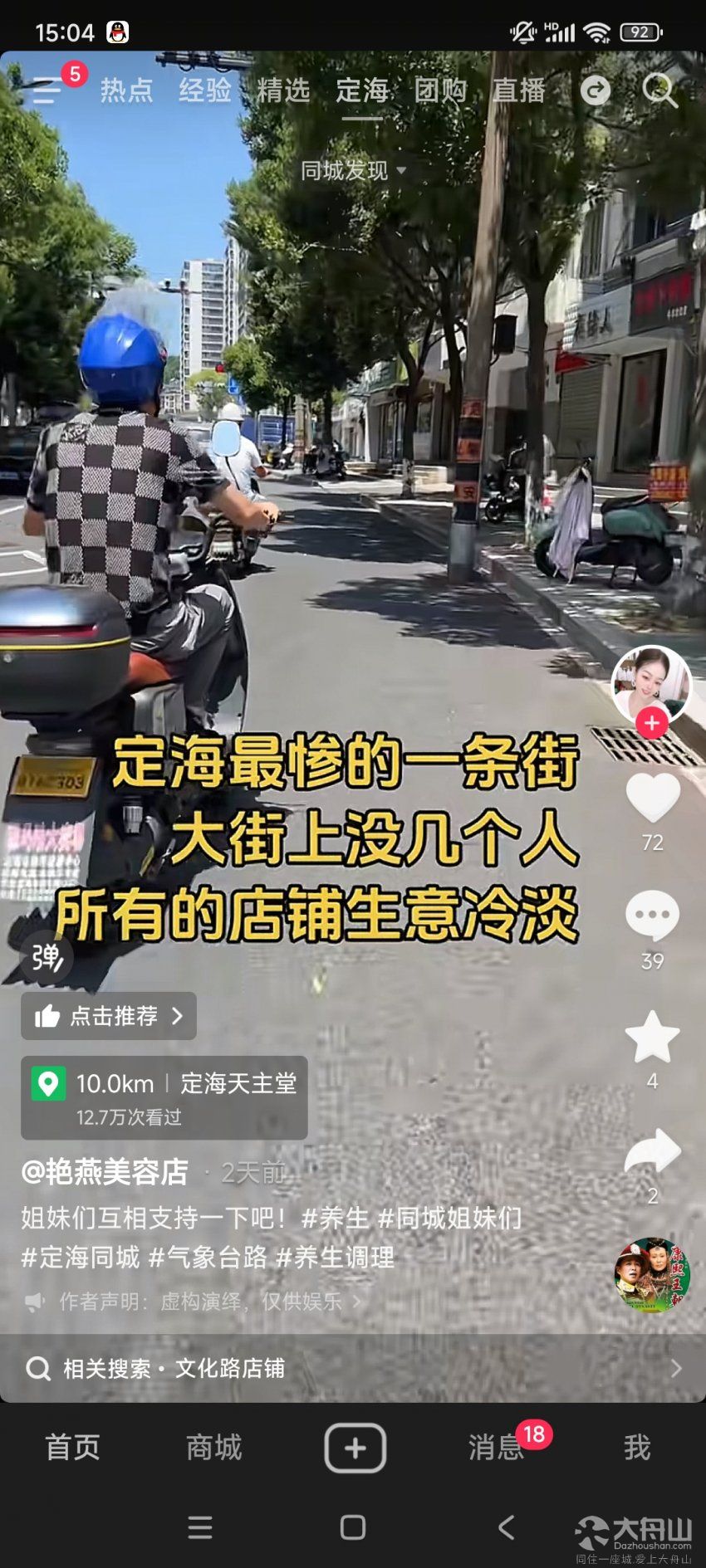This screenshot has width=706, height=1568.
Task: Open the 定海天主堂 location card
Action: [x=164, y=1097]
